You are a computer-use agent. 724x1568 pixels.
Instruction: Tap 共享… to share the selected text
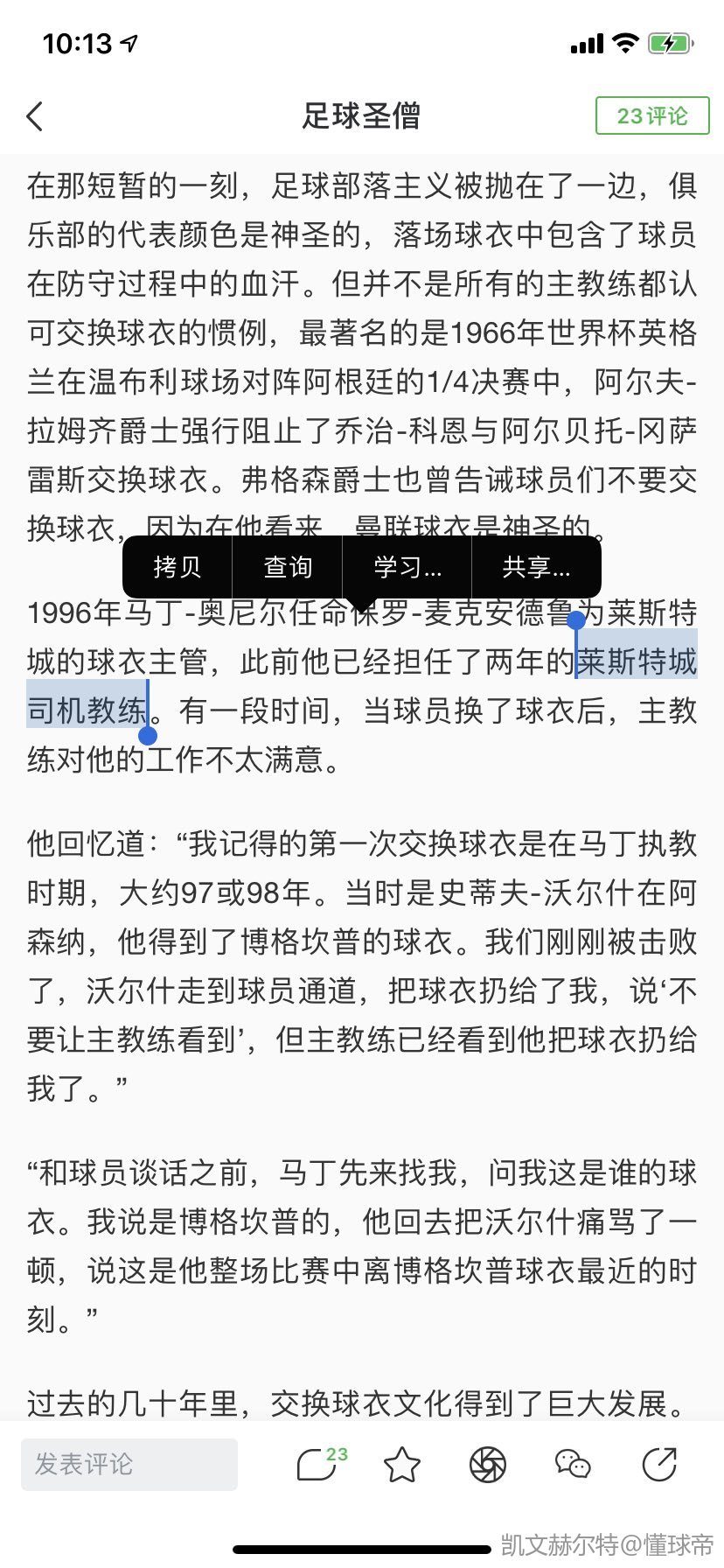[536, 568]
